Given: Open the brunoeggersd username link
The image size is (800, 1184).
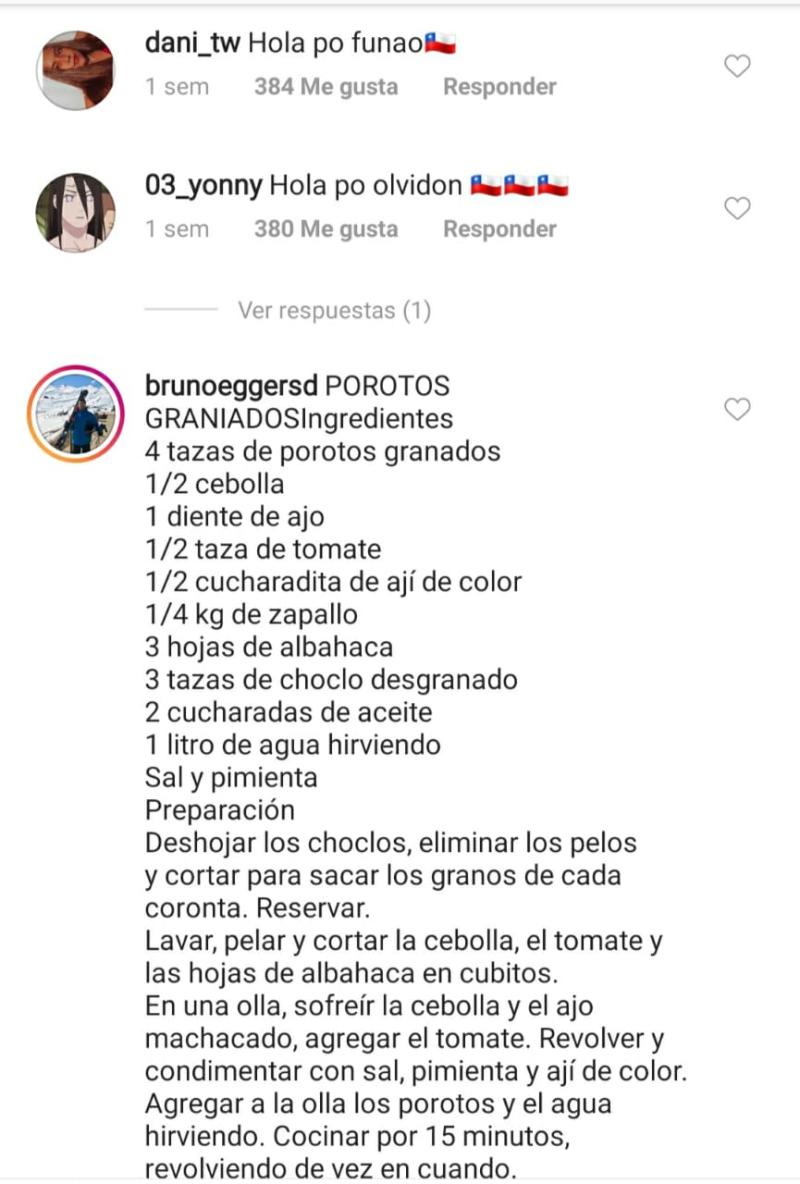Looking at the screenshot, I should click(x=232, y=386).
